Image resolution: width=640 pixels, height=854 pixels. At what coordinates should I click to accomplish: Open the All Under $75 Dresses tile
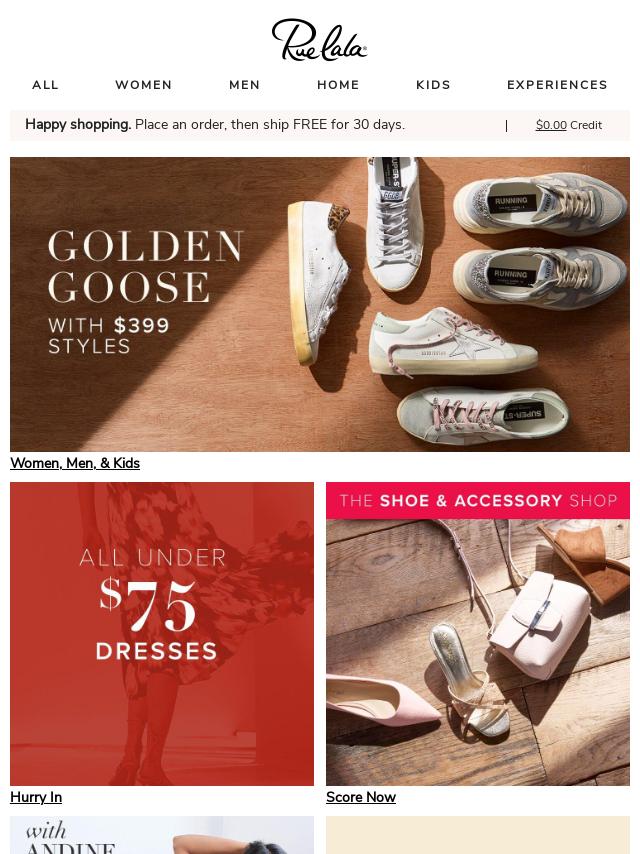click(162, 634)
